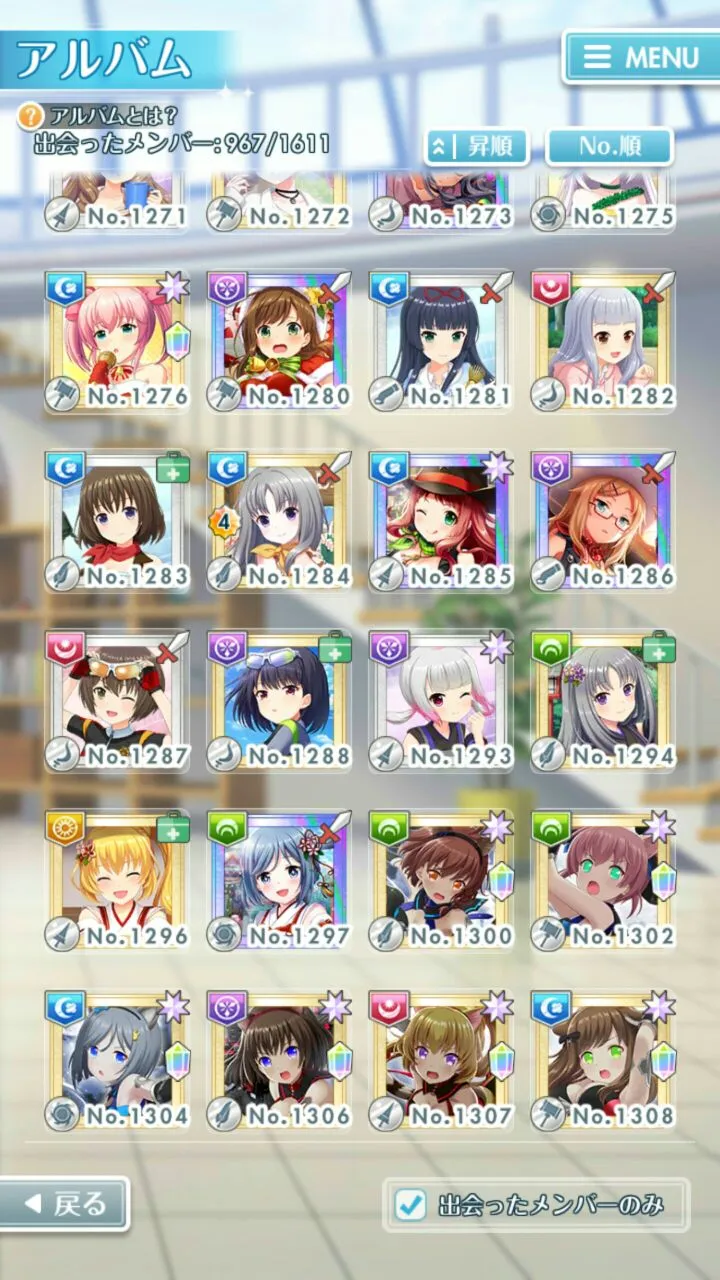This screenshot has width=720, height=1280.
Task: Open member card No.1288
Action: point(280,700)
